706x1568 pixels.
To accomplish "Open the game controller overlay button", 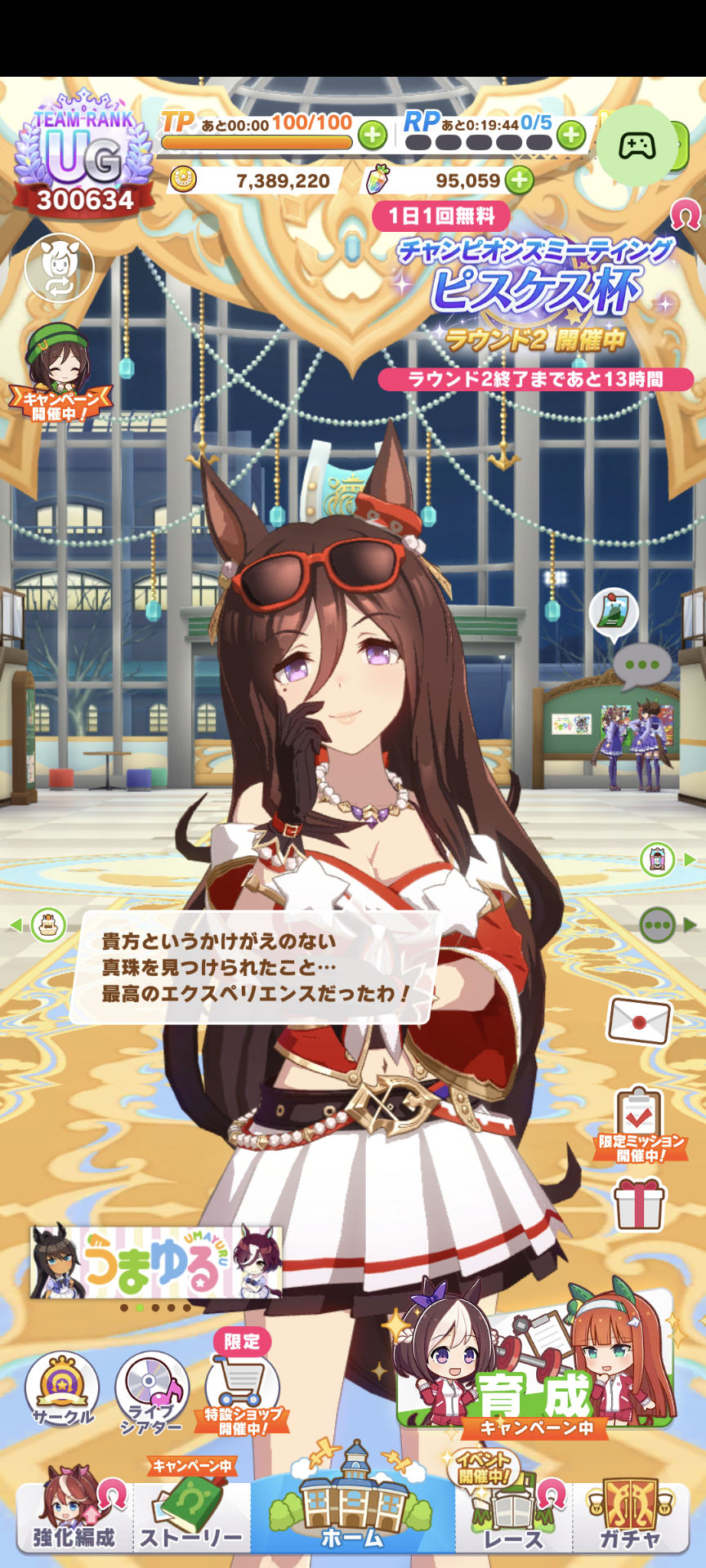I will [x=637, y=146].
